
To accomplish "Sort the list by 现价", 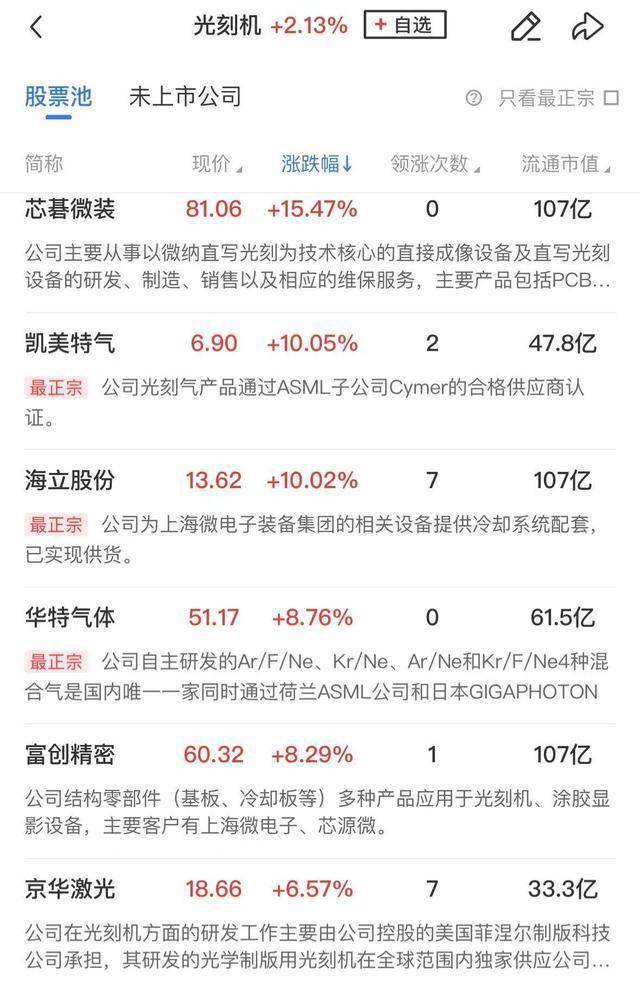I will (x=216, y=164).
